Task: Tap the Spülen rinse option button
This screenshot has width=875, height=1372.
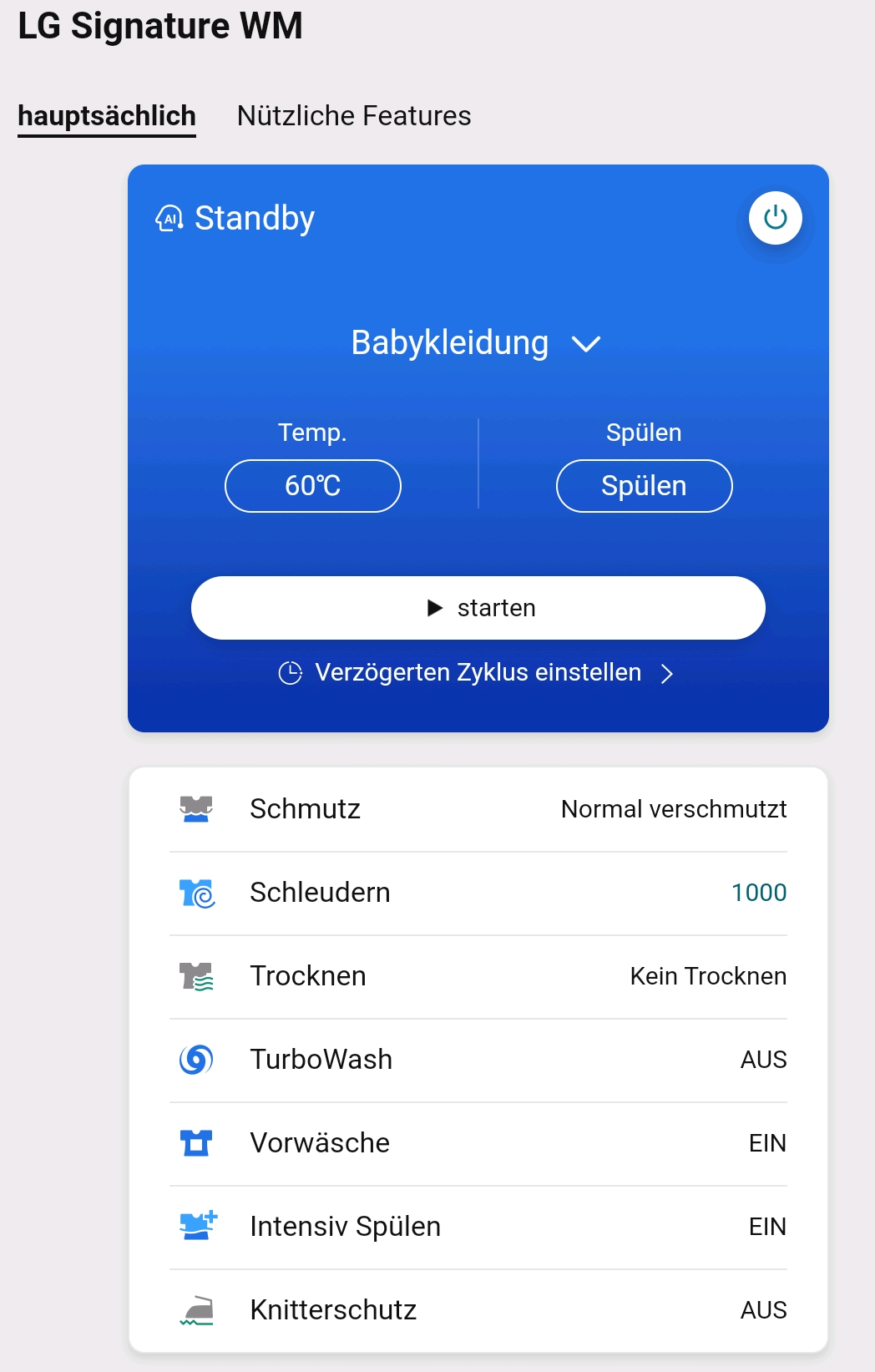Action: [x=644, y=486]
